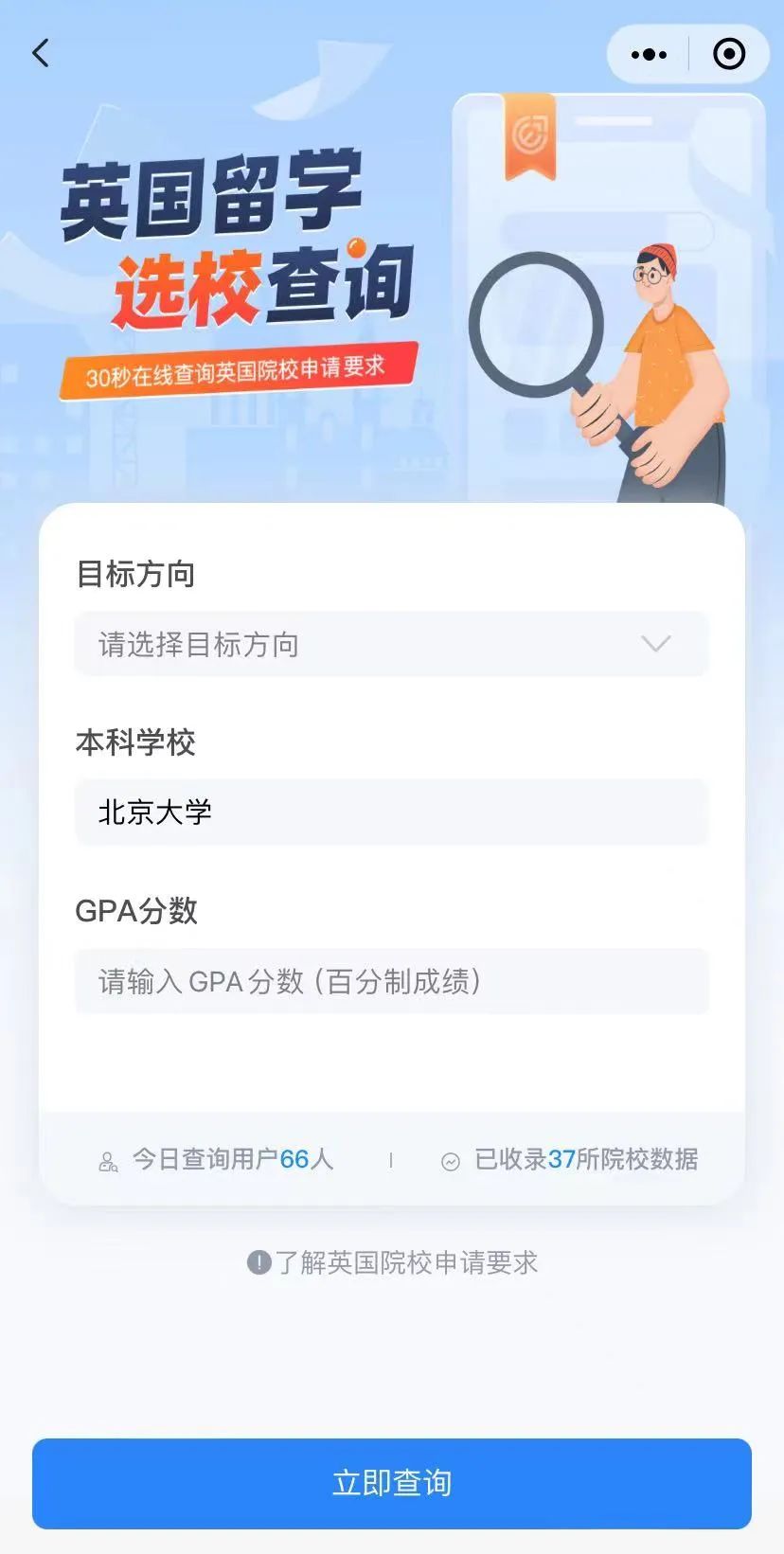This screenshot has height=1554, width=784.
Task: Focus the GPA分数 input field
Action: pyautogui.click(x=392, y=981)
